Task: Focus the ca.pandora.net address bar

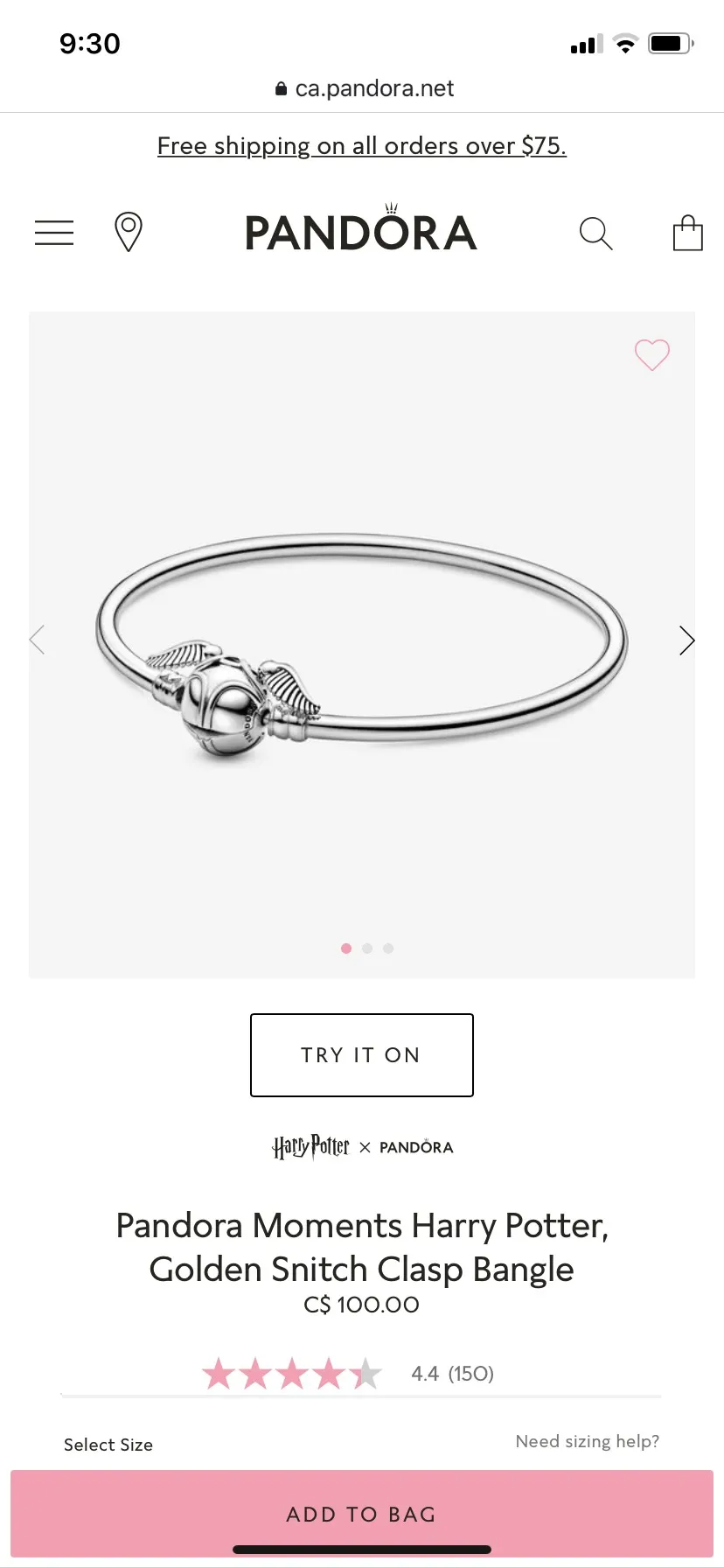Action: pos(364,88)
